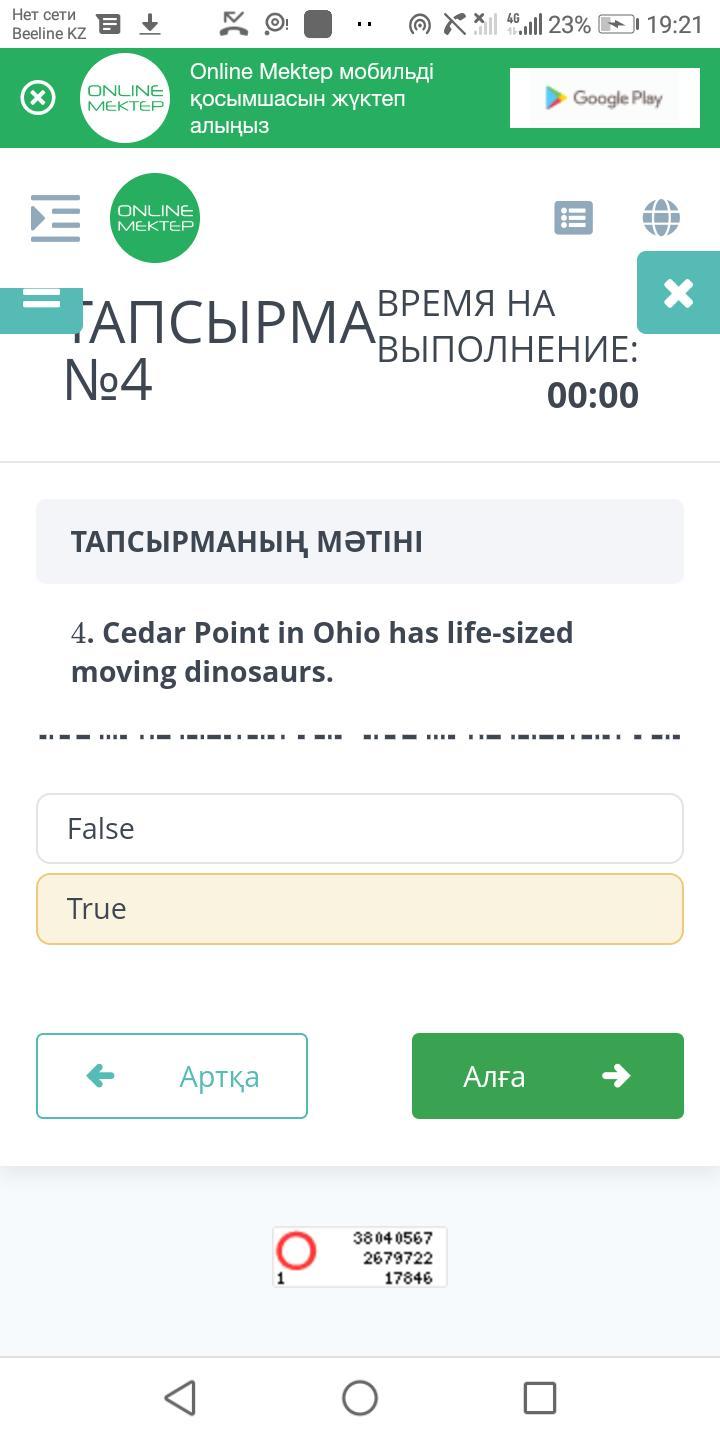Open the language globe icon
The width and height of the screenshot is (720, 1440).
pos(661,217)
